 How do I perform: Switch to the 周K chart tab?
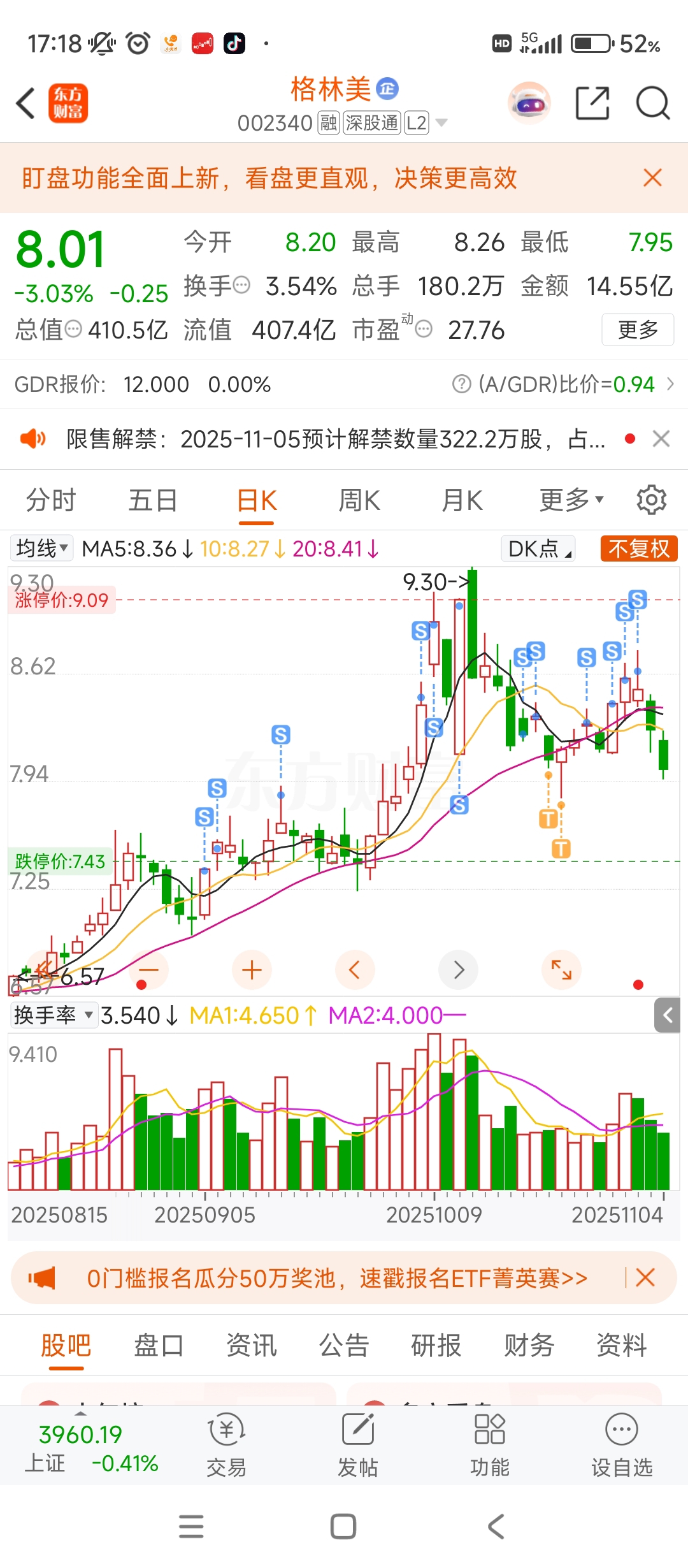click(359, 500)
